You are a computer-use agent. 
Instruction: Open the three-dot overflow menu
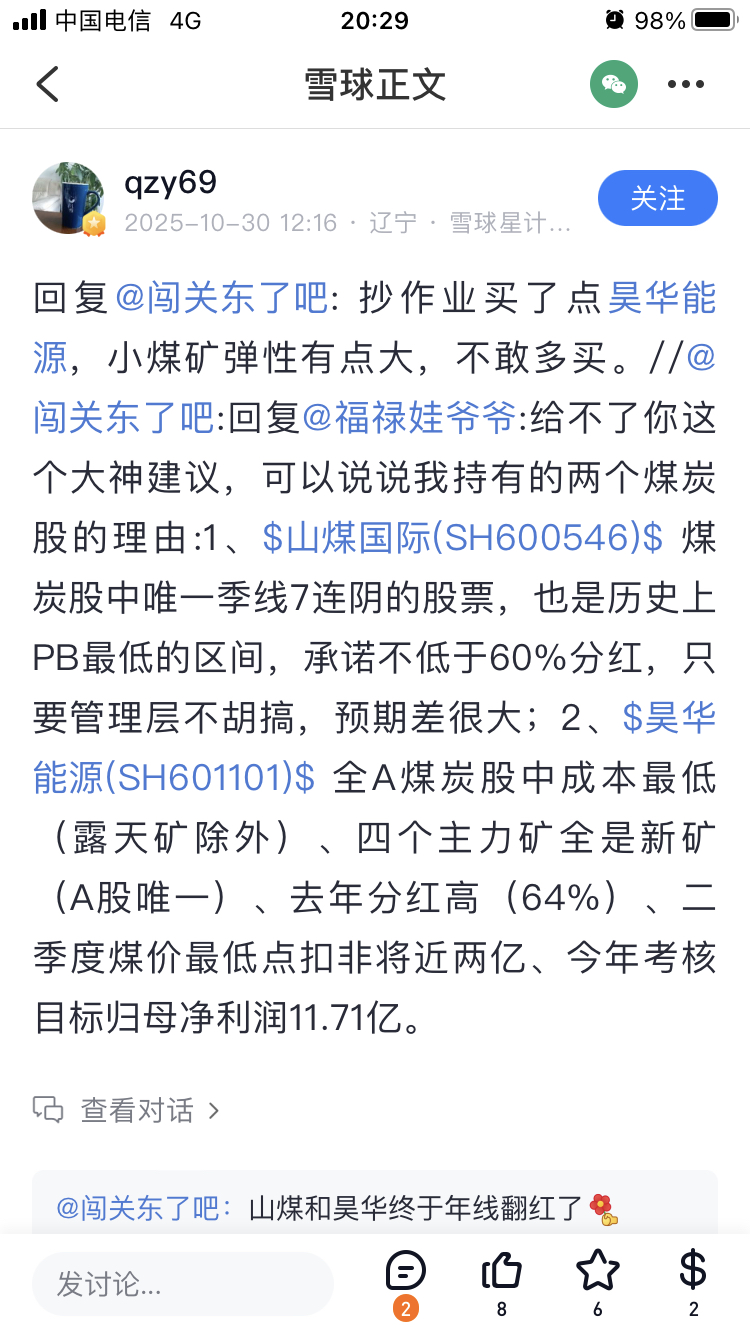coord(686,85)
